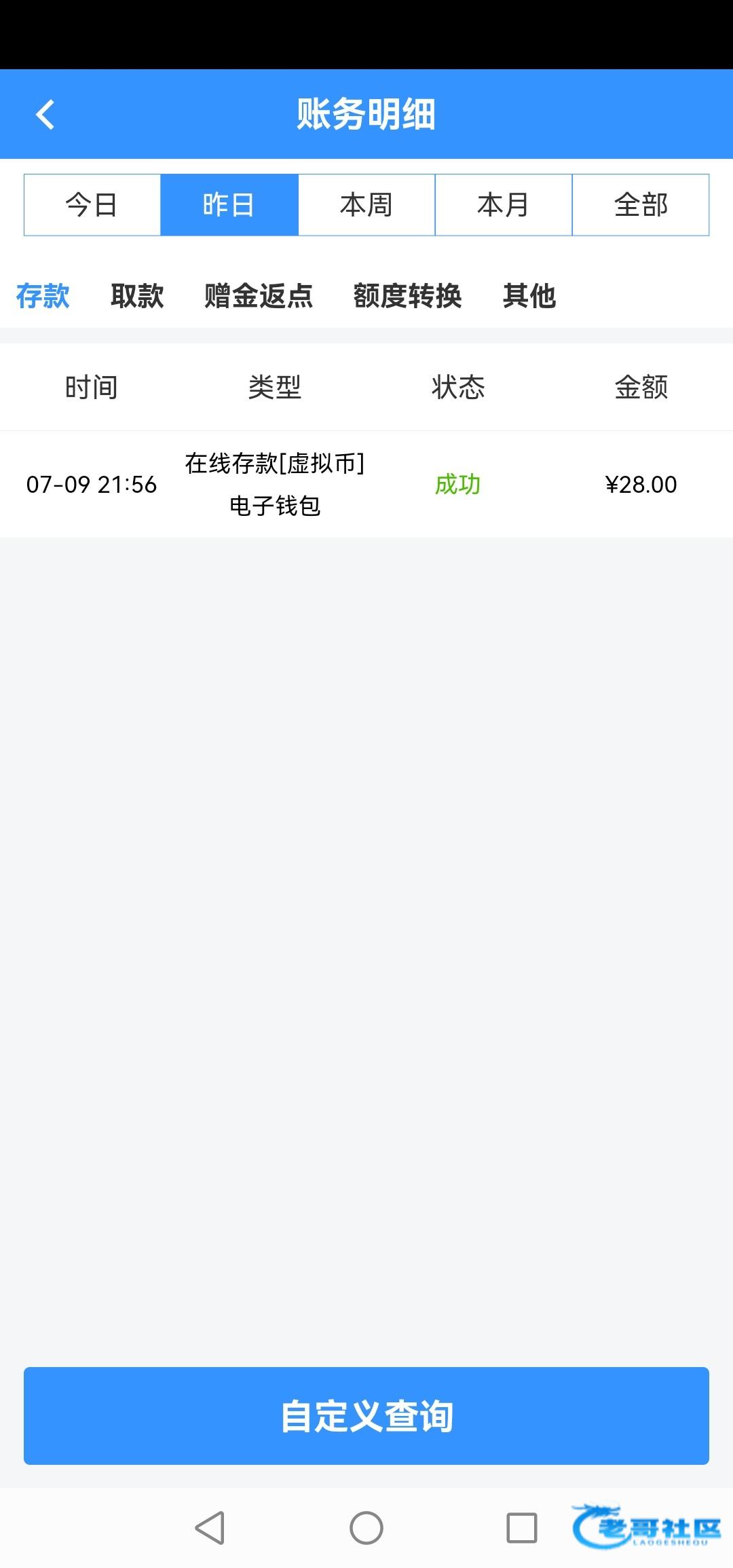View 全部 records
The image size is (733, 1568).
coord(641,205)
